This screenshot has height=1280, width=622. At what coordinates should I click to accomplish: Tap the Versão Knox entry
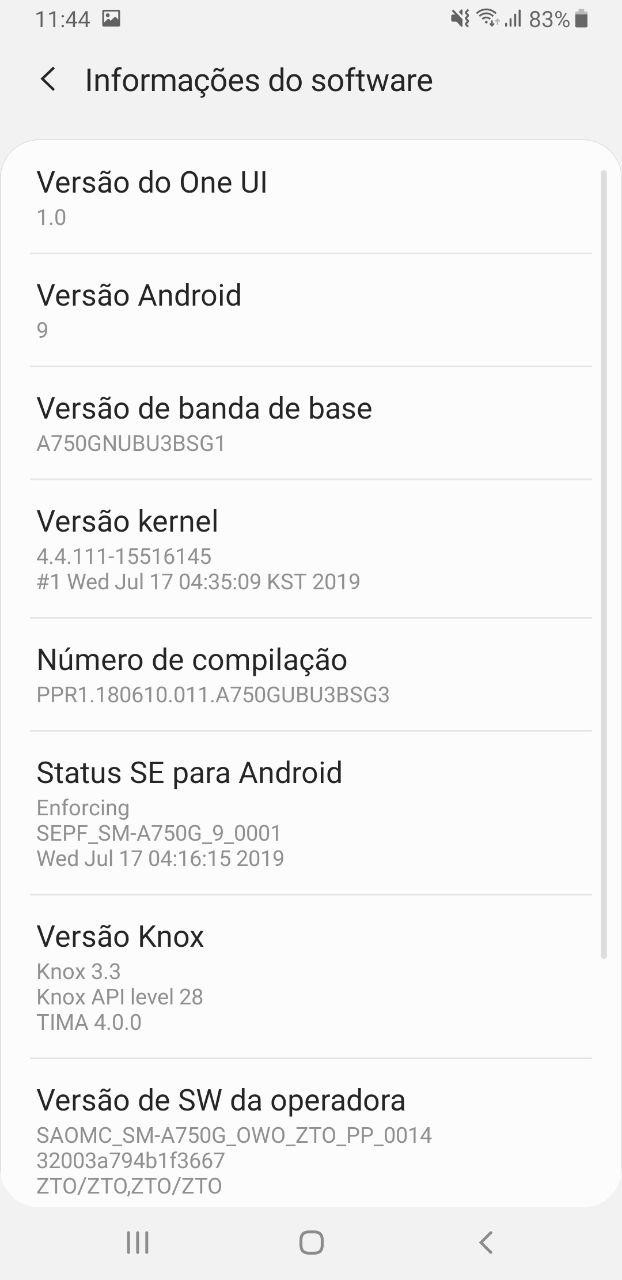[x=310, y=977]
